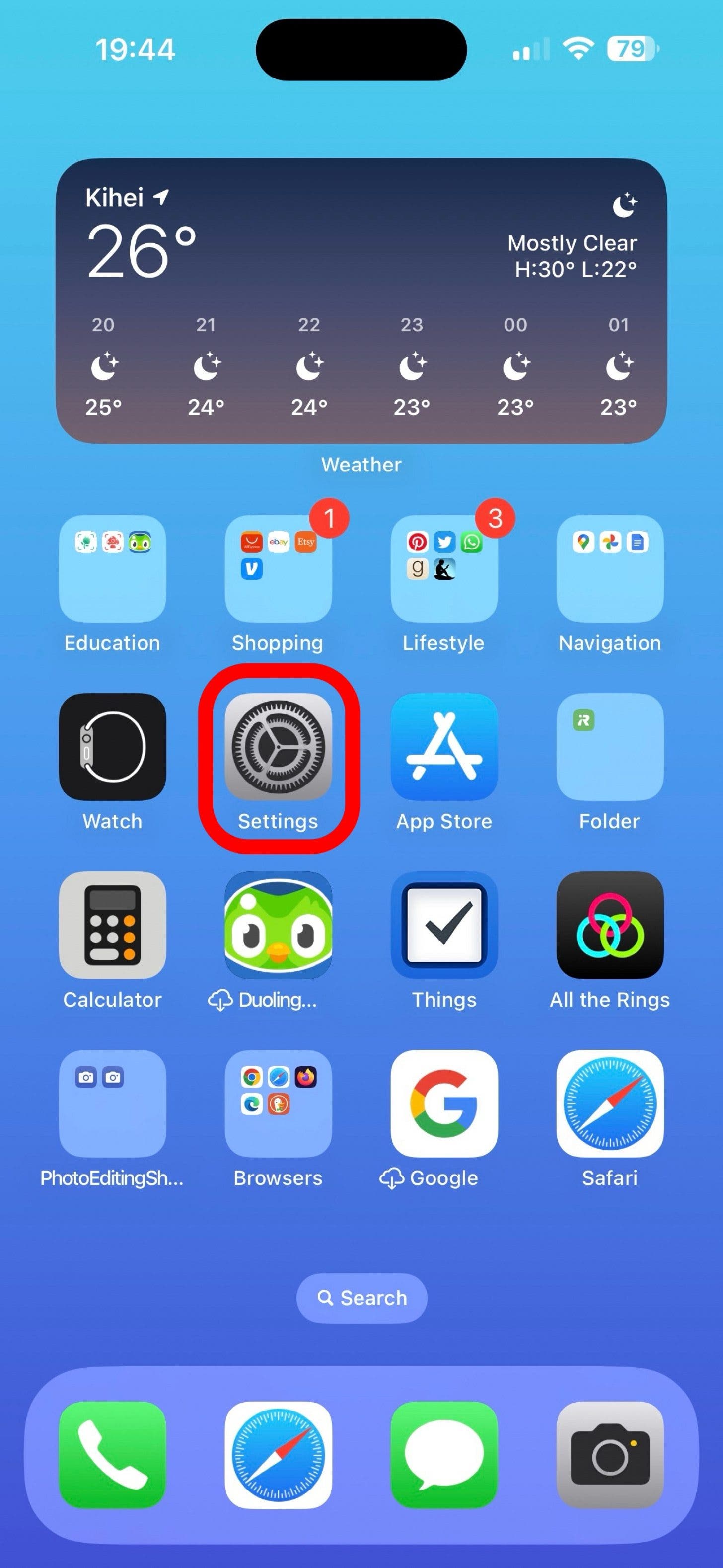Open the Navigation folder

610,568
